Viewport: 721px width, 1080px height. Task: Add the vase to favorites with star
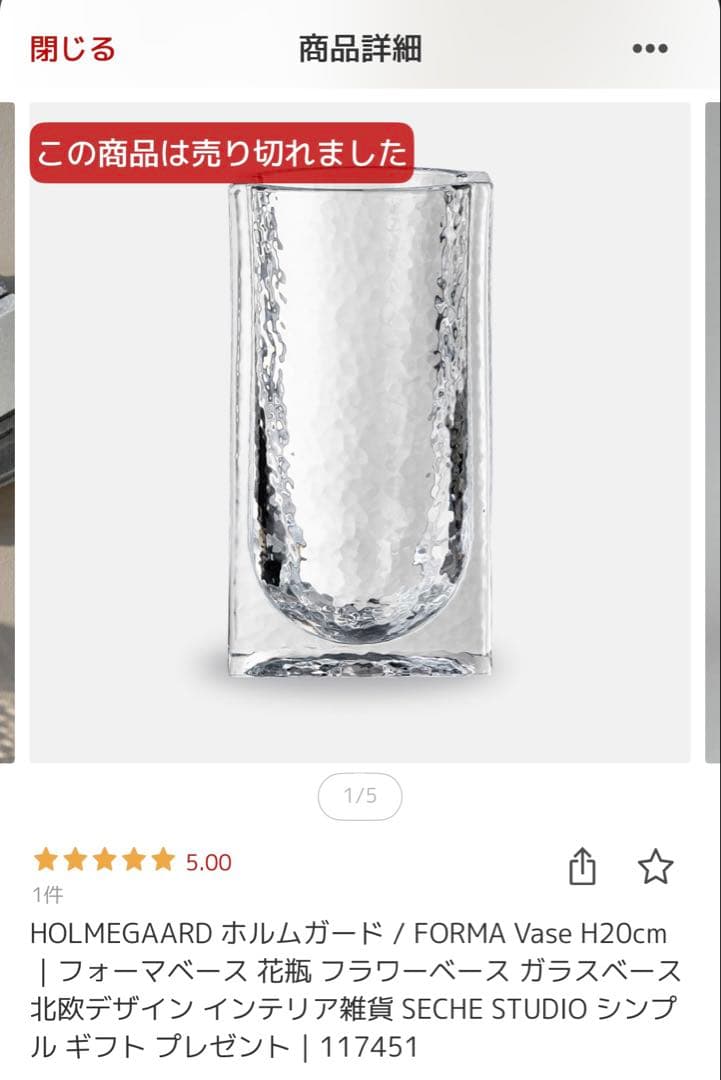pos(656,866)
